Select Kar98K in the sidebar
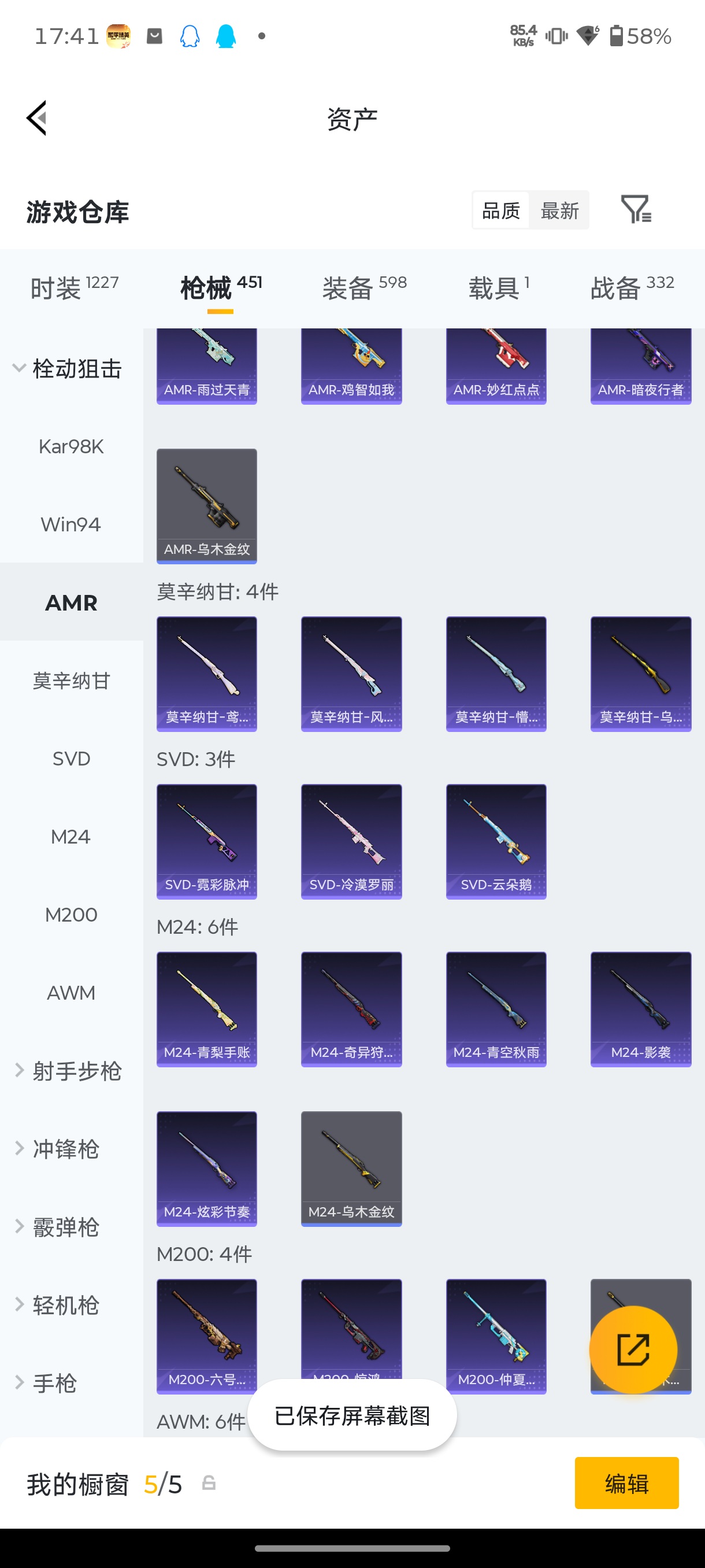This screenshot has width=705, height=1568. pos(71,446)
